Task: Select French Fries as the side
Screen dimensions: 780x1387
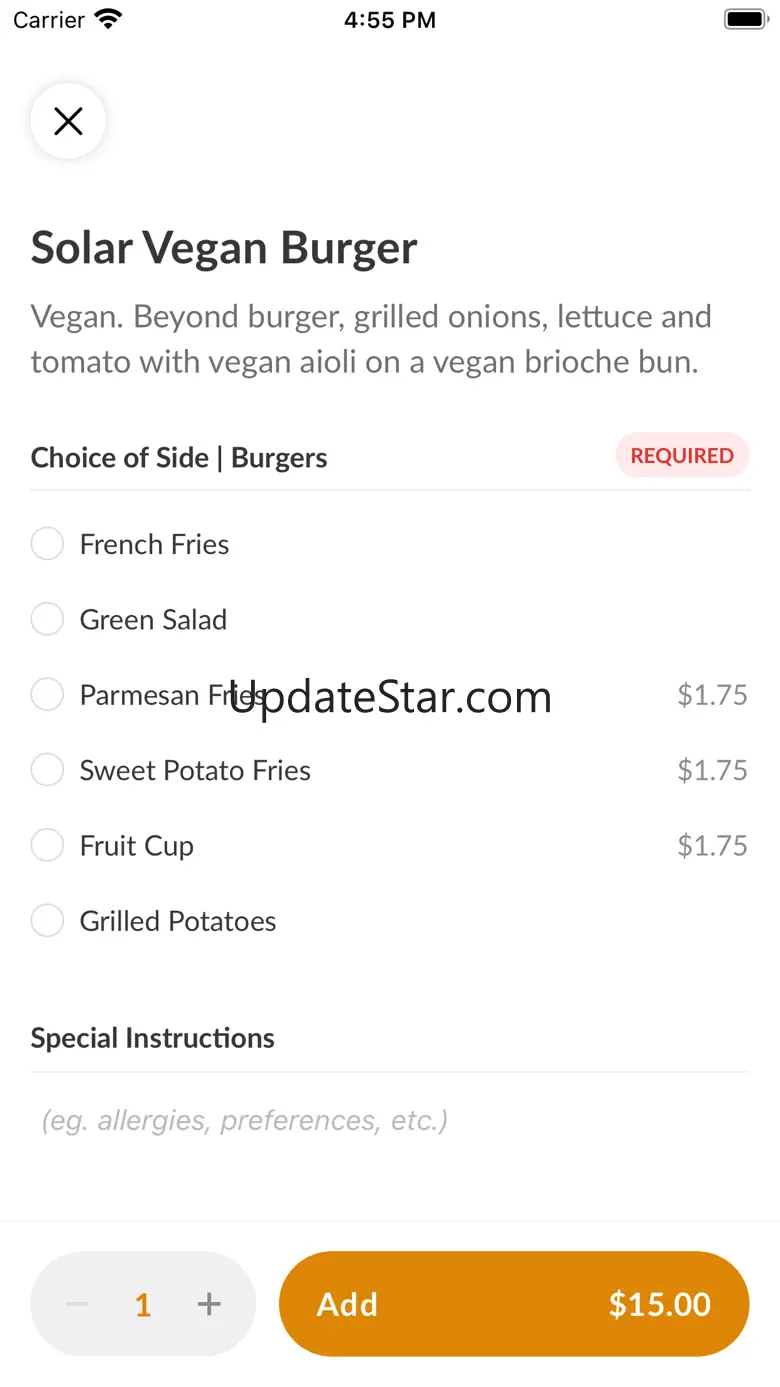Action: pos(47,544)
